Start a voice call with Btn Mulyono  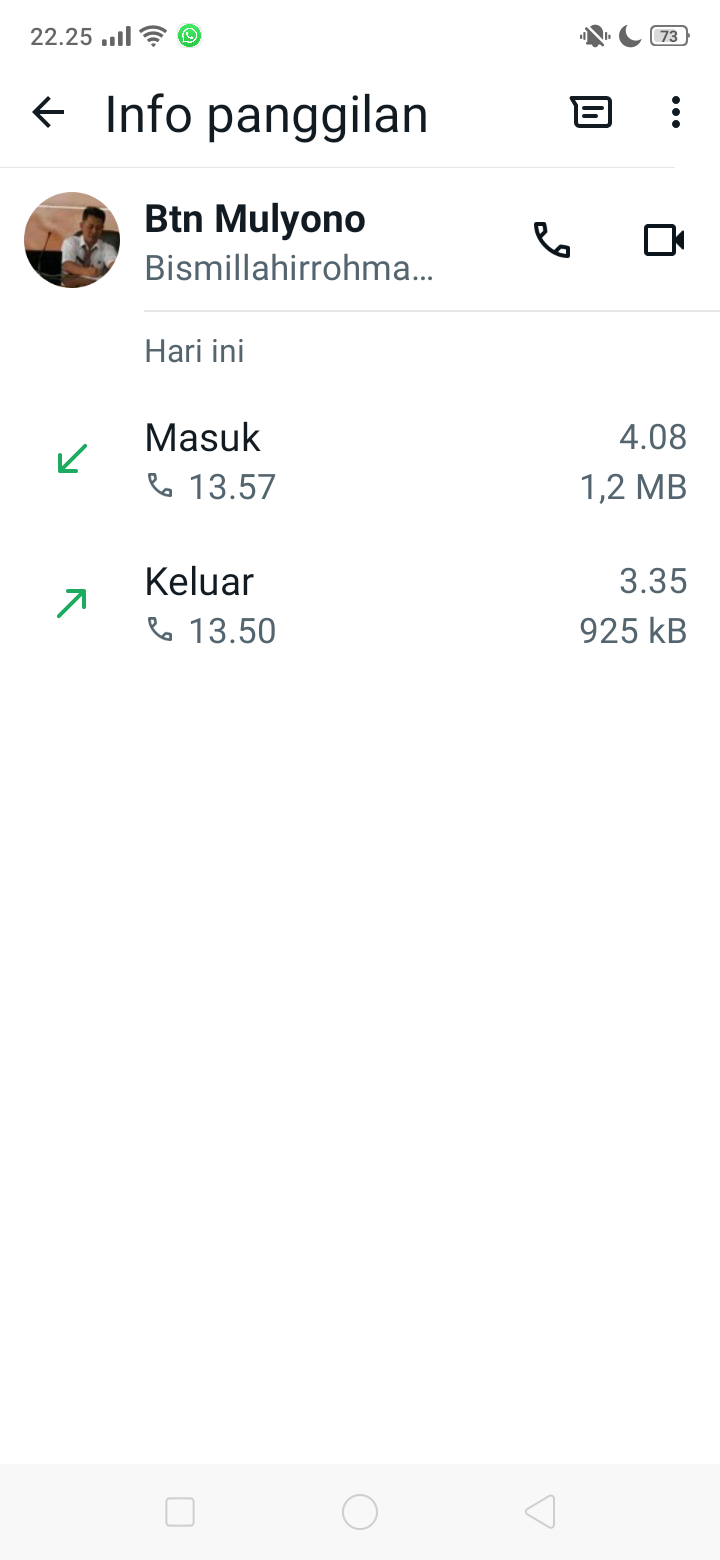click(x=551, y=240)
